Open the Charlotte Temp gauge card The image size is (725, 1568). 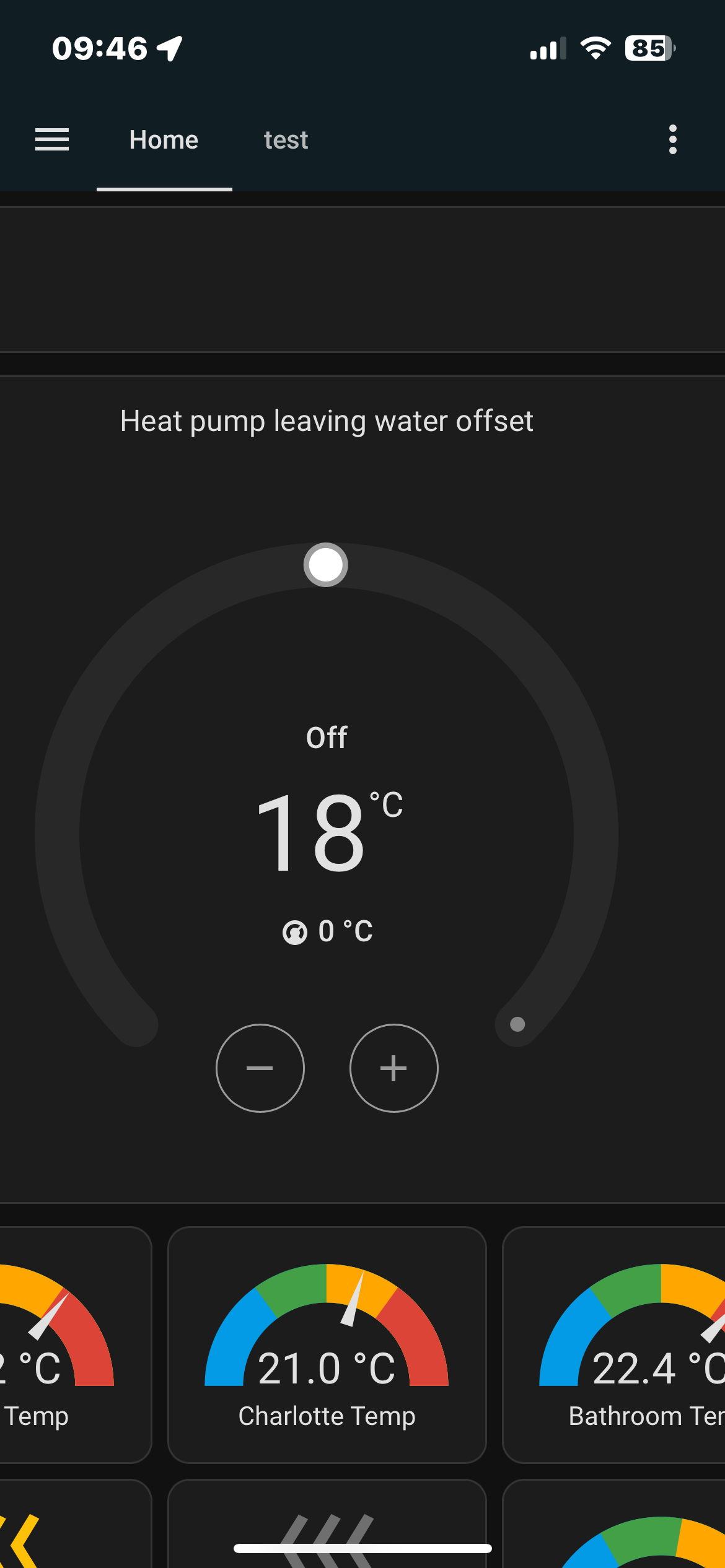coord(327,1345)
